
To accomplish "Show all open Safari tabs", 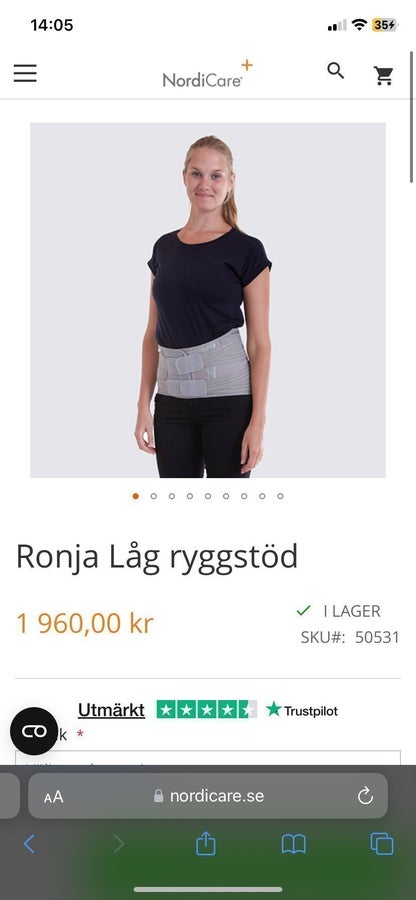I will 382,844.
